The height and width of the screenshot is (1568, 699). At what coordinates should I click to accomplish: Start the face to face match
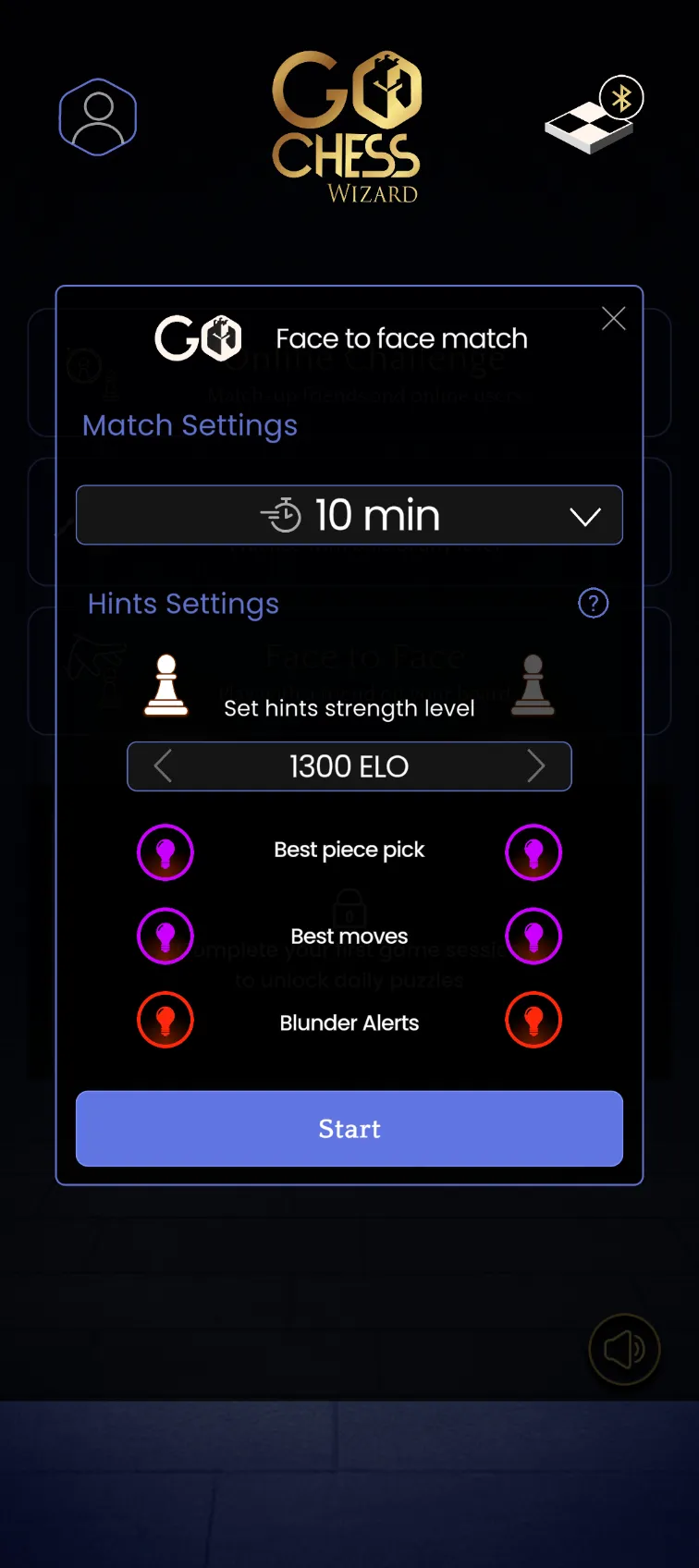point(349,1129)
